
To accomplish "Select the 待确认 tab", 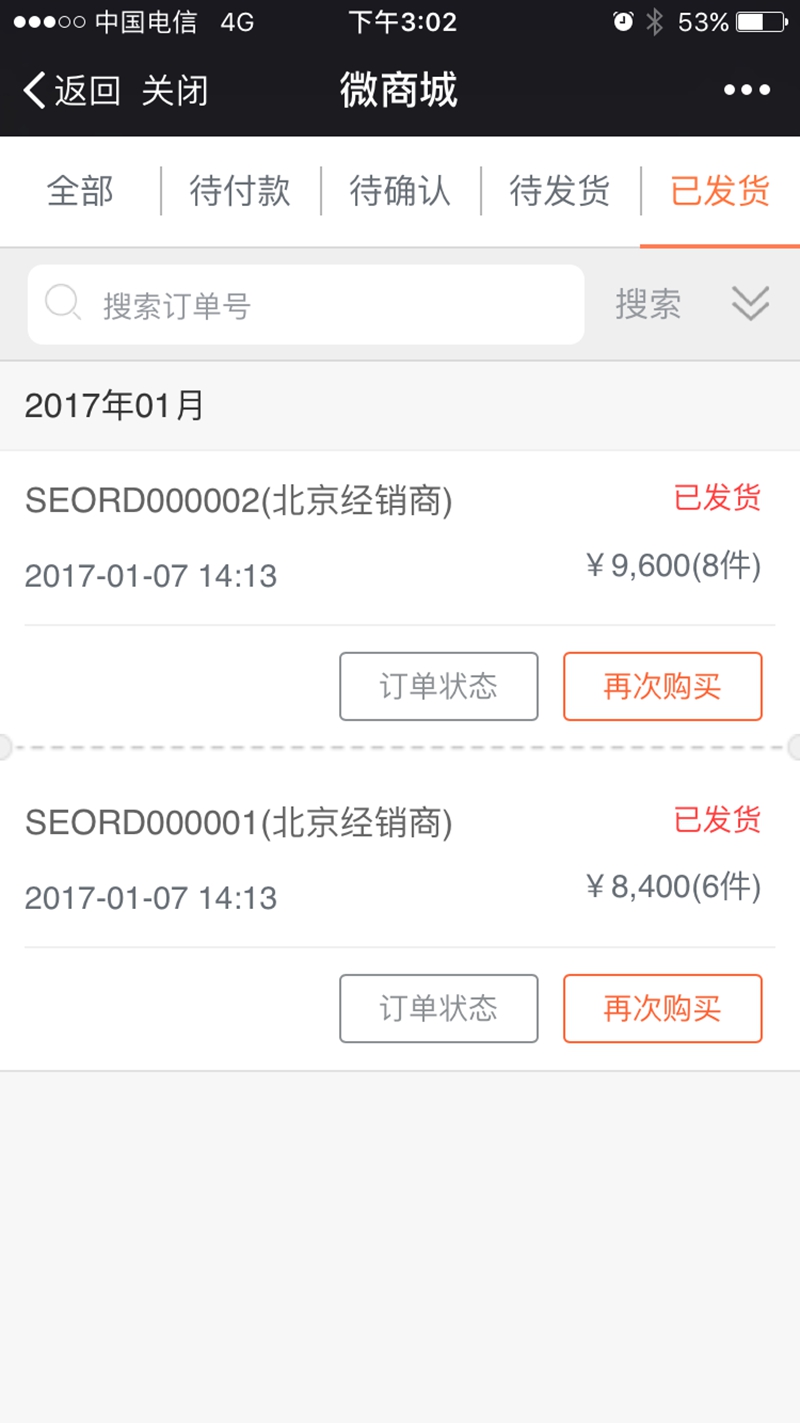I will tap(400, 191).
